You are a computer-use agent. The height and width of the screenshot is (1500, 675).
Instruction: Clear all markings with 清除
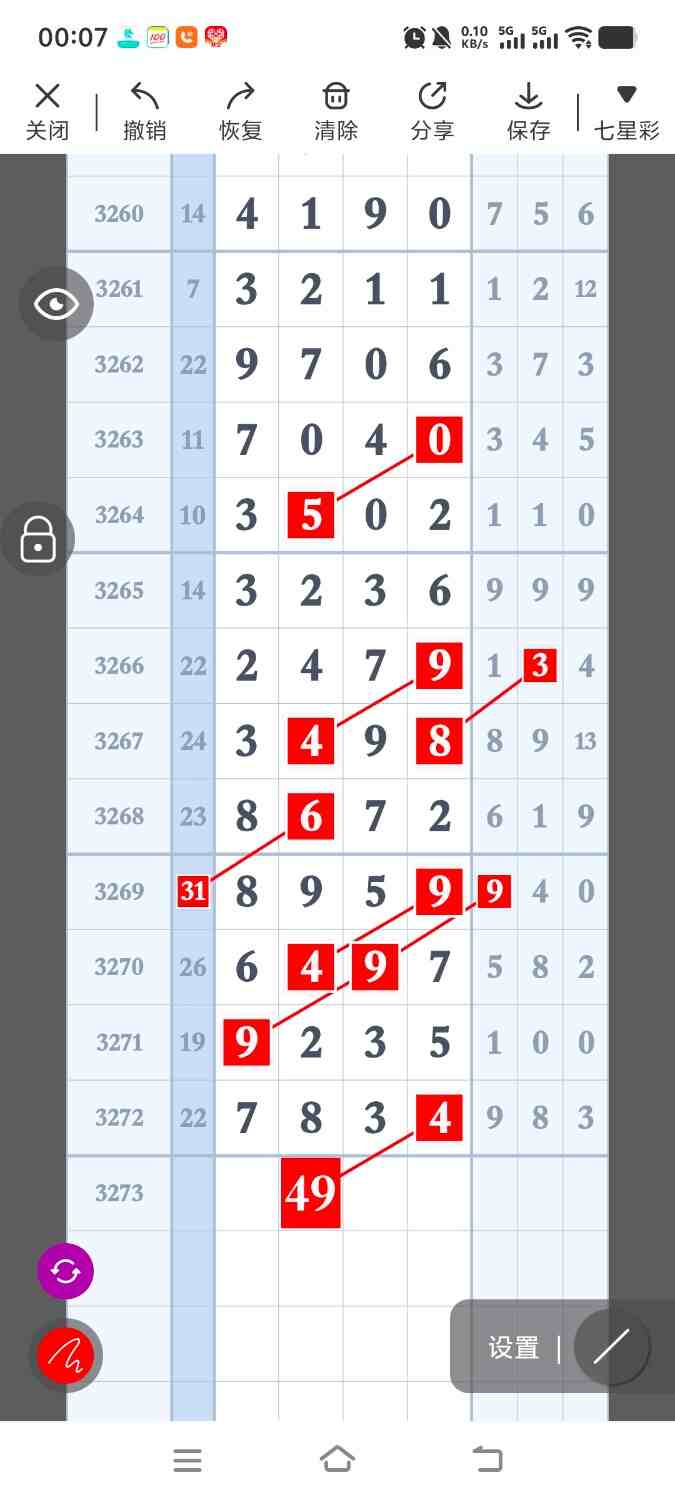(x=336, y=111)
